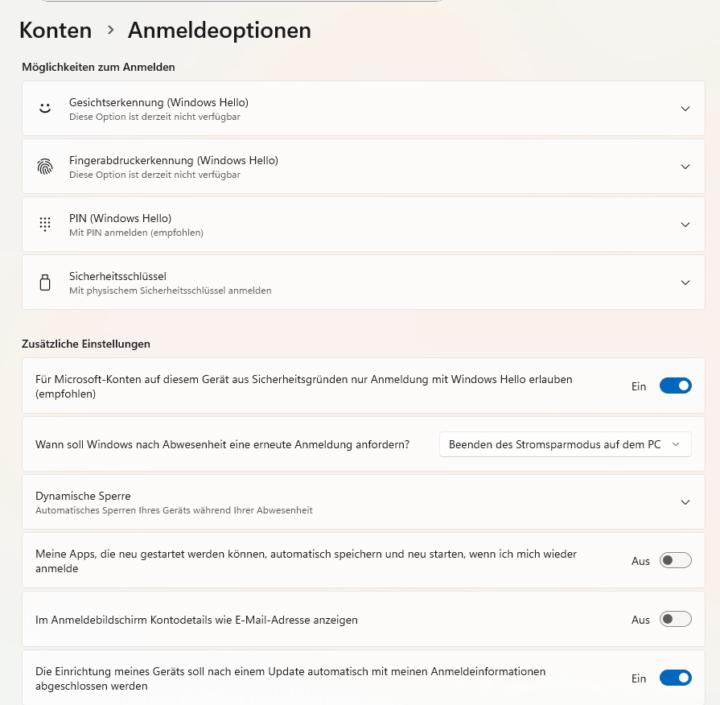
Task: Expand Dynamische Sperre section
Action: coord(684,502)
